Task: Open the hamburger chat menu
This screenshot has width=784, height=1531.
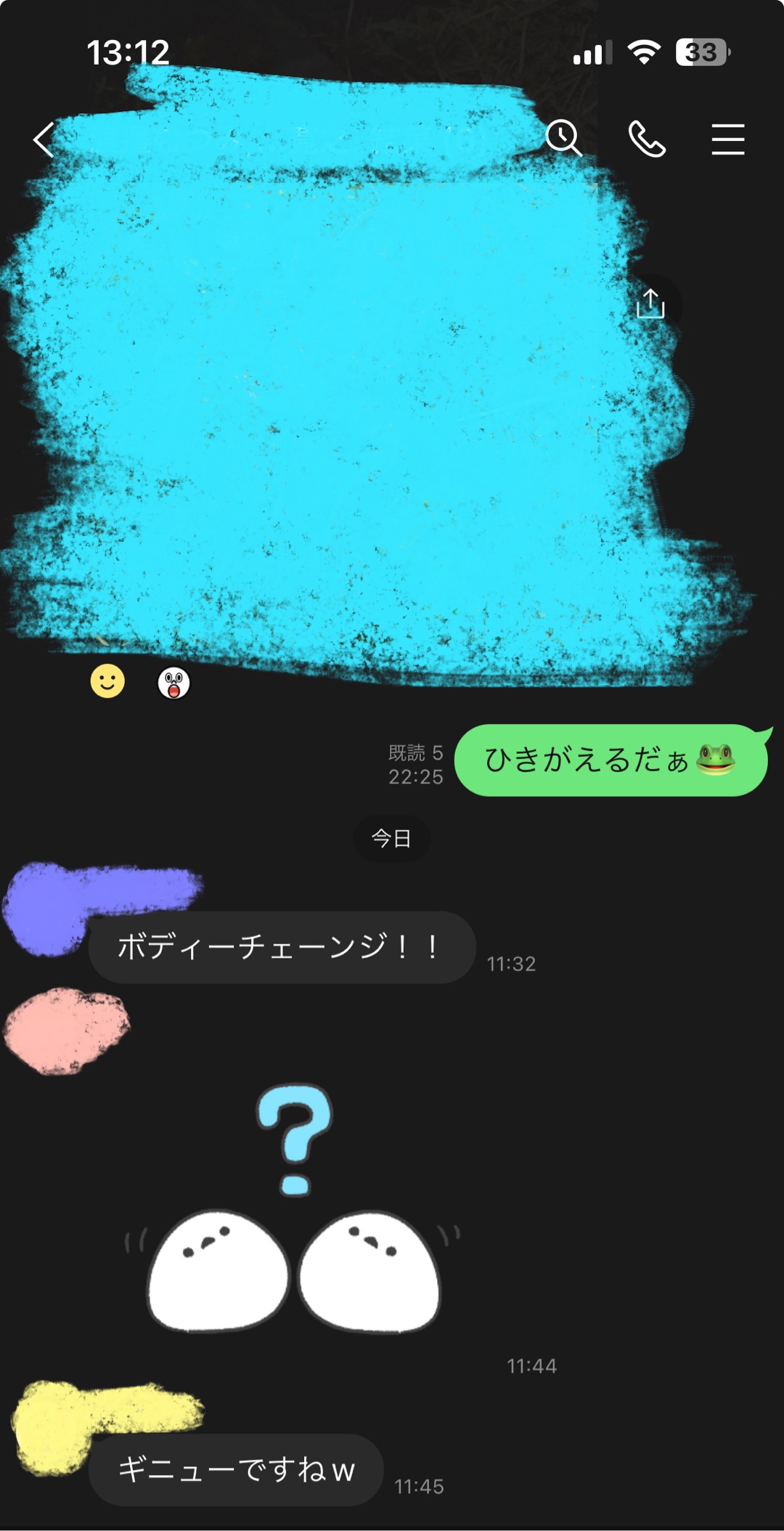Action: [x=727, y=139]
